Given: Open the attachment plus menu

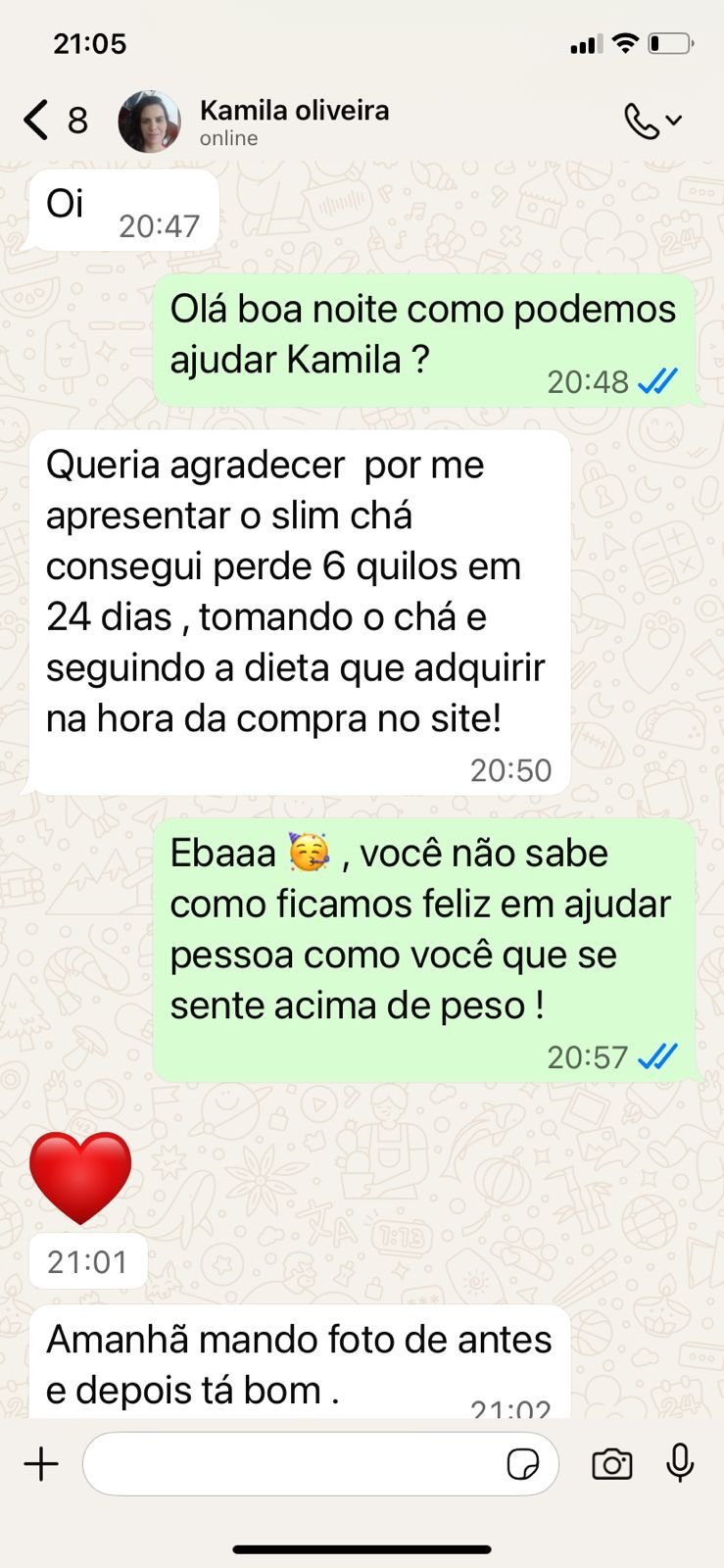Looking at the screenshot, I should click(40, 1464).
